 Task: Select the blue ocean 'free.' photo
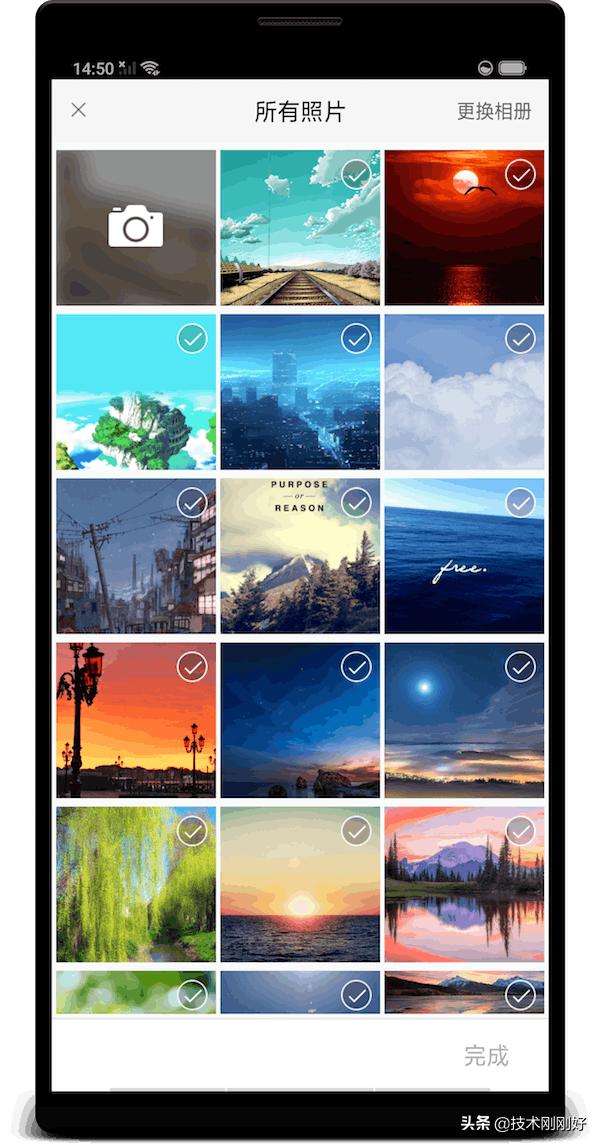click(x=520, y=503)
